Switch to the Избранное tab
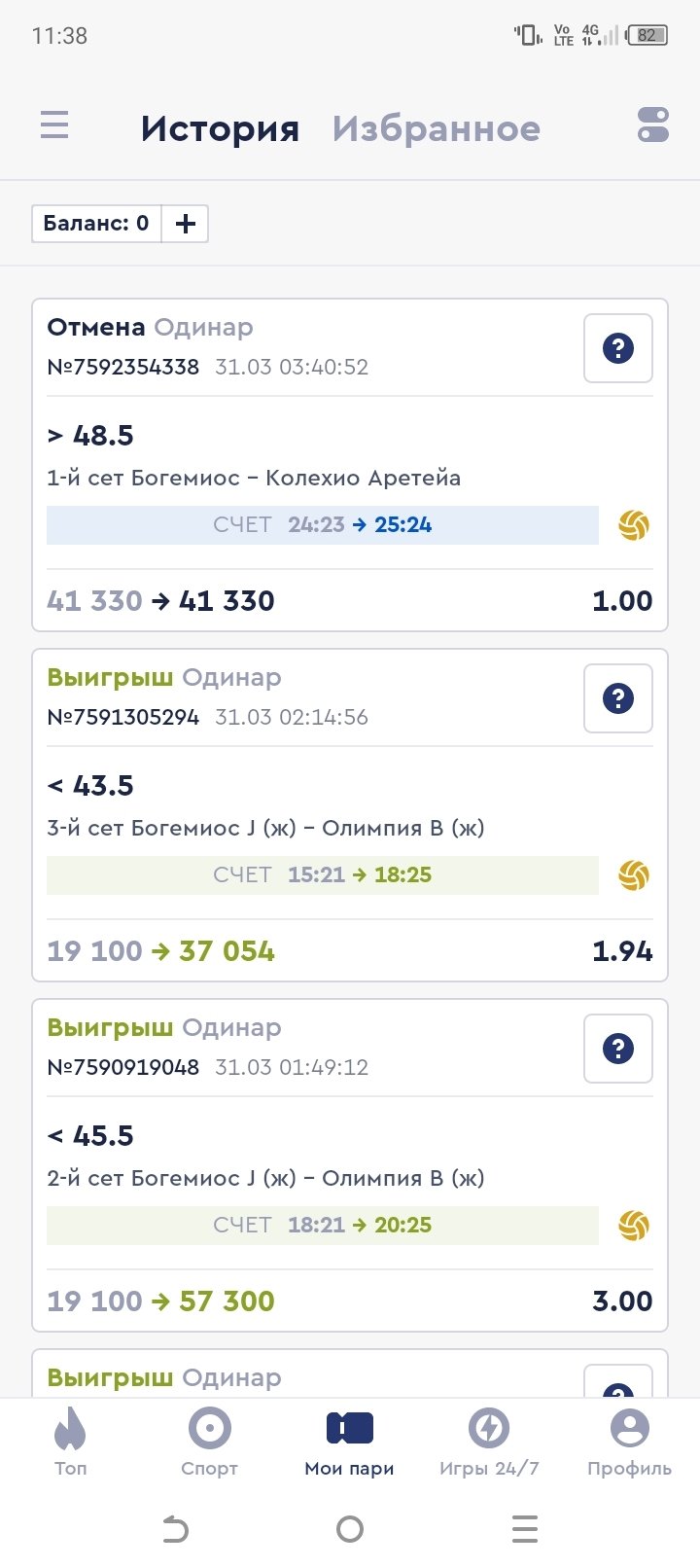This screenshot has height=1568, width=700. pyautogui.click(x=436, y=128)
